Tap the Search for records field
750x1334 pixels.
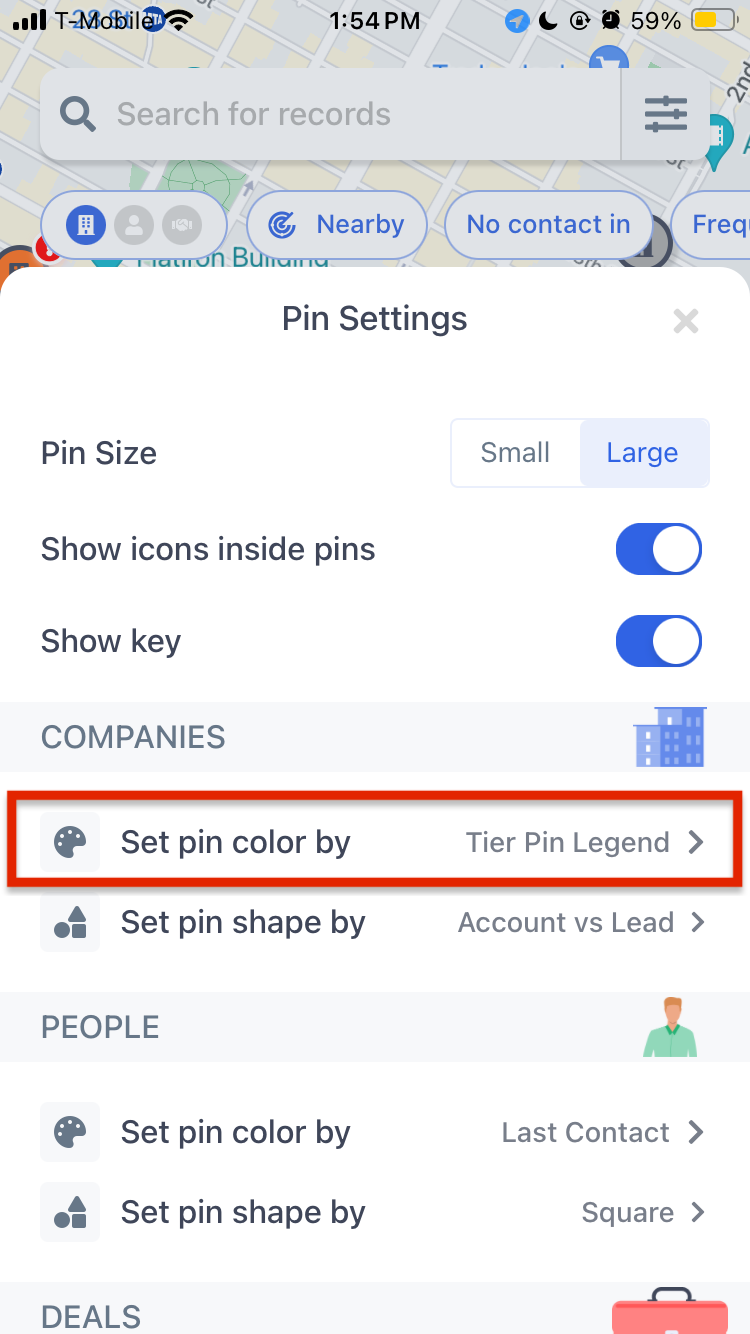(x=330, y=114)
